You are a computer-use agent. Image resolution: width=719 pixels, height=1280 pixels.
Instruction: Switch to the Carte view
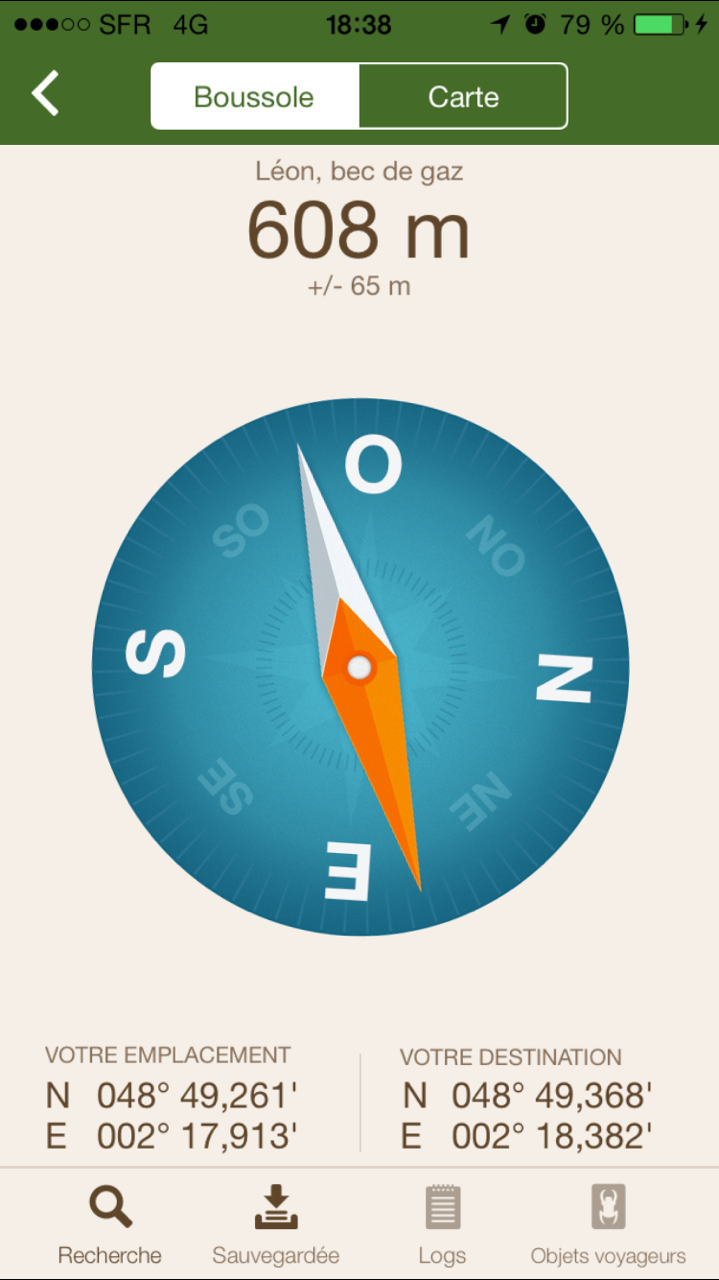pos(463,97)
